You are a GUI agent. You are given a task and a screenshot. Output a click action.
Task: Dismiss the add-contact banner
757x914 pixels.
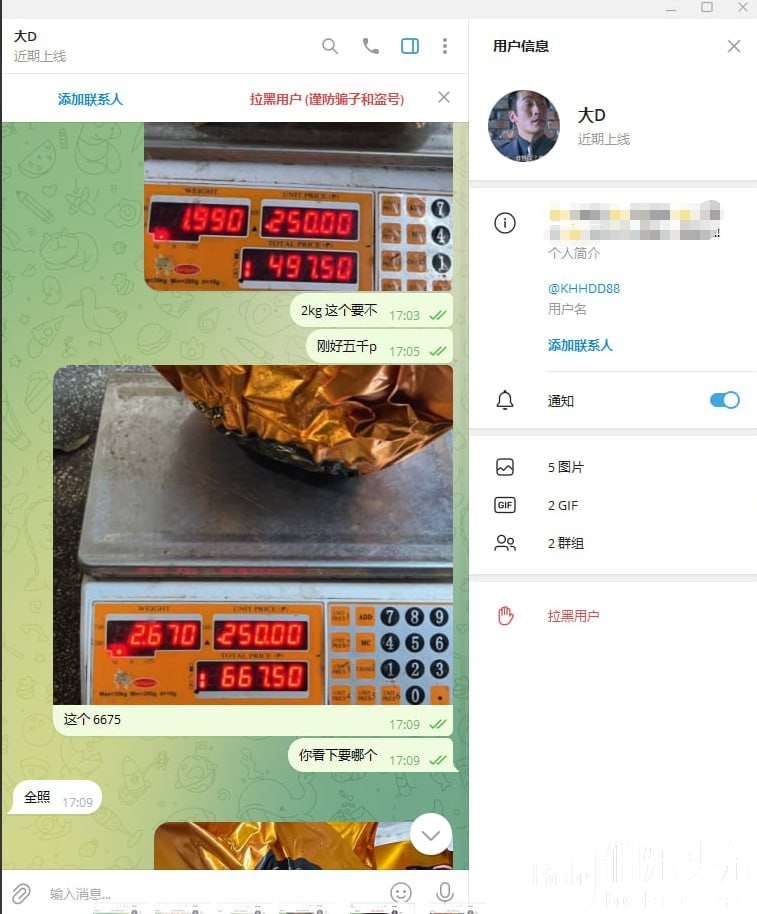(x=444, y=97)
